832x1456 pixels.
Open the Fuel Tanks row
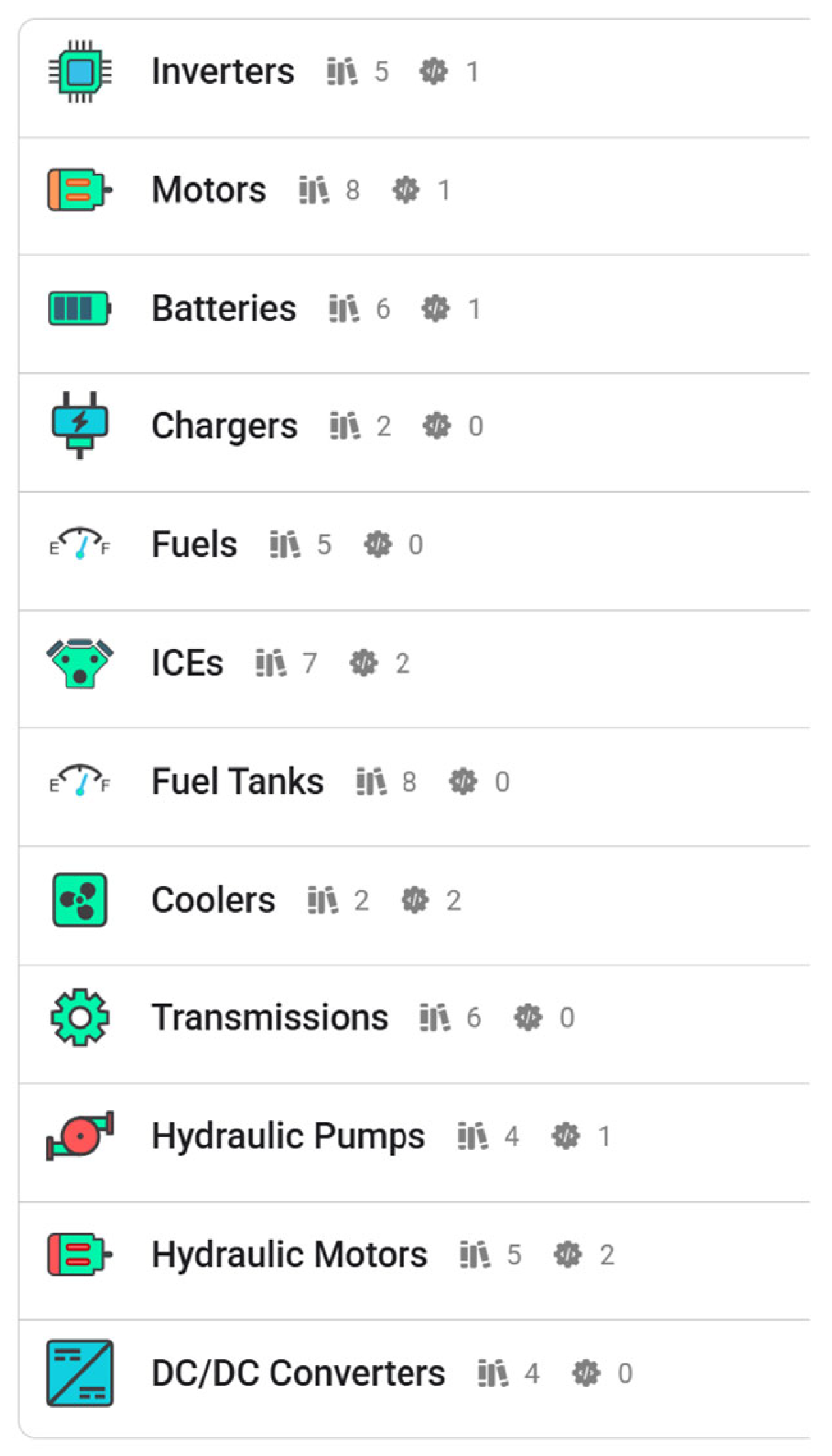click(x=238, y=781)
